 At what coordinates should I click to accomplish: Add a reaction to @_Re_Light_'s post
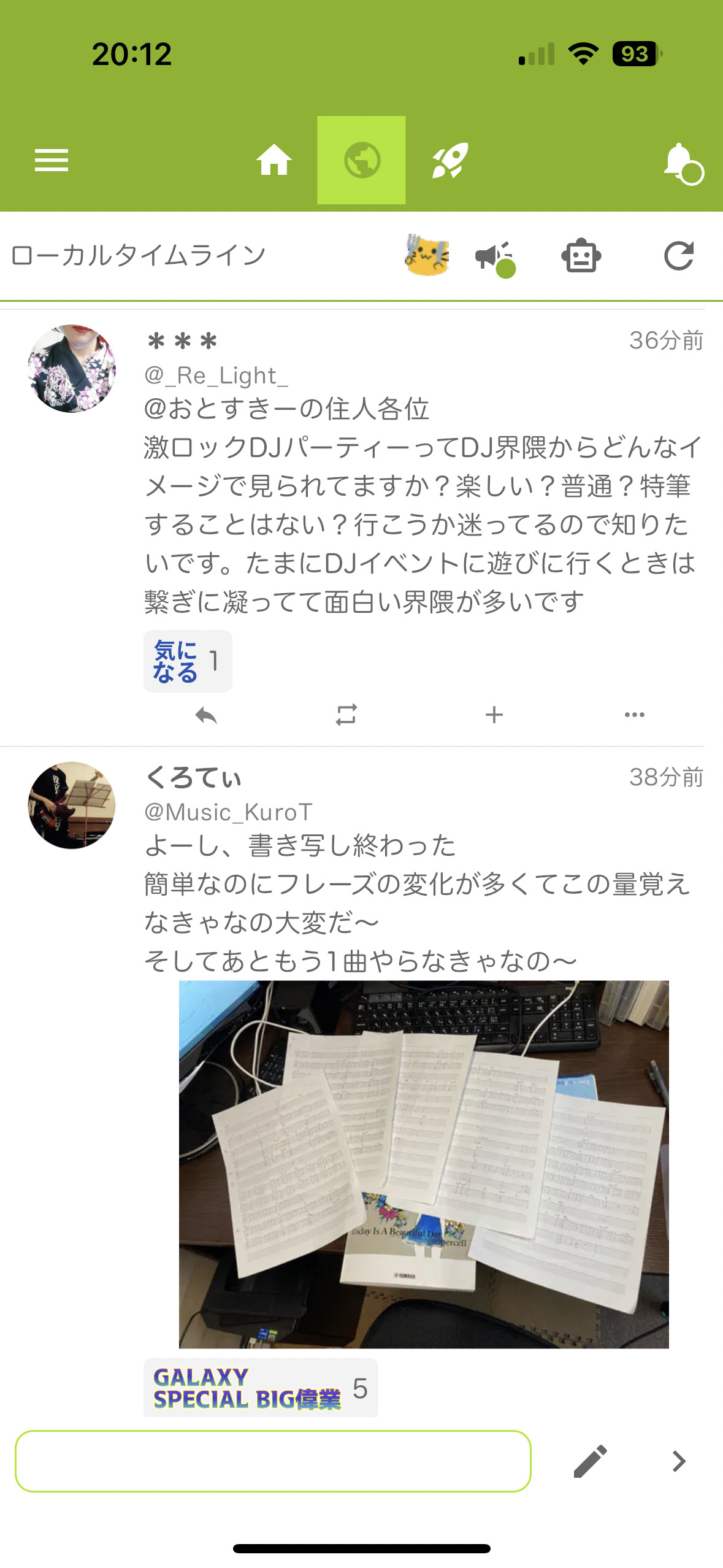tap(494, 715)
